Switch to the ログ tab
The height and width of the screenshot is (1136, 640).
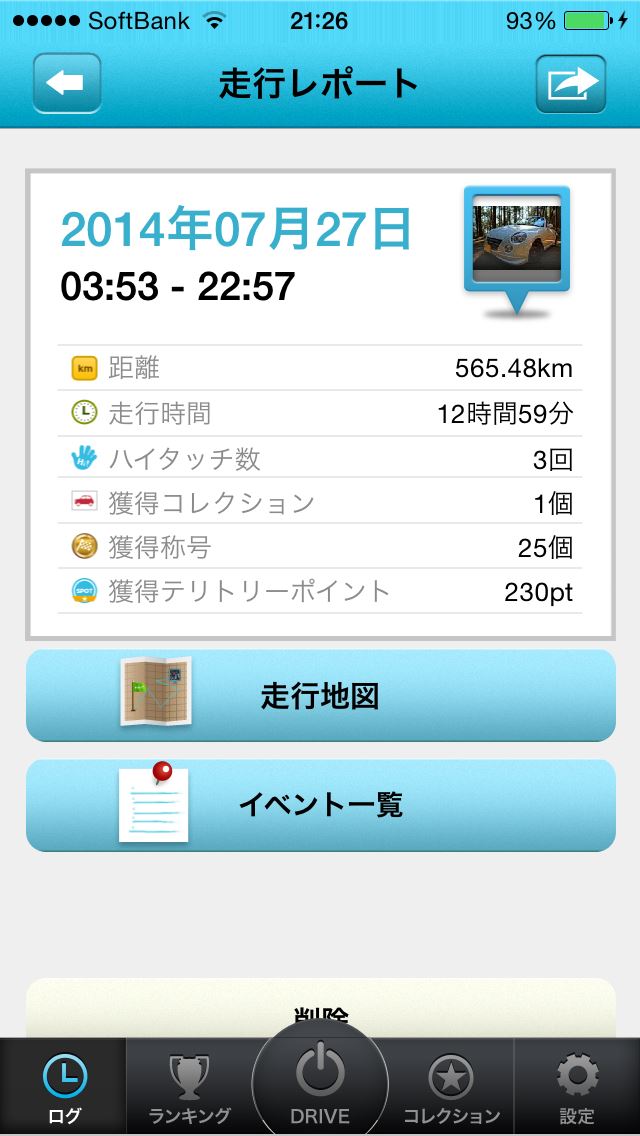pos(64,1086)
